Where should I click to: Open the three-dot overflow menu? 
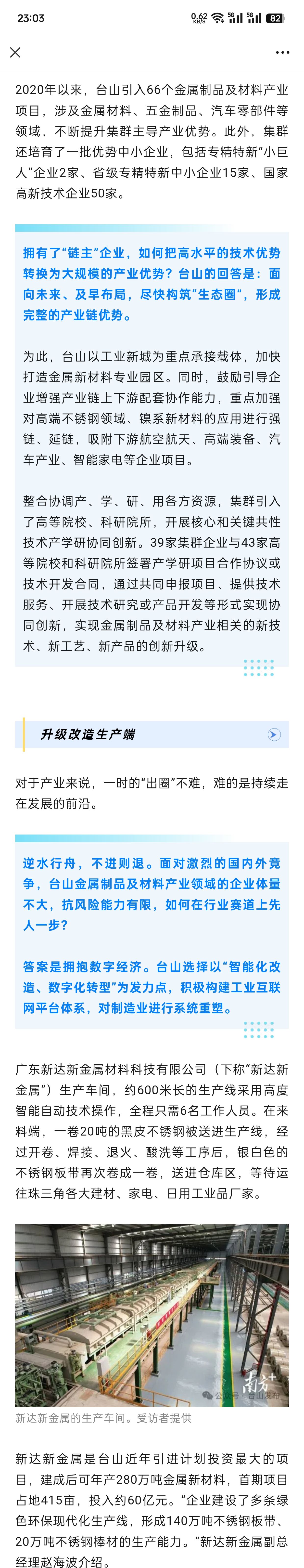click(x=282, y=52)
